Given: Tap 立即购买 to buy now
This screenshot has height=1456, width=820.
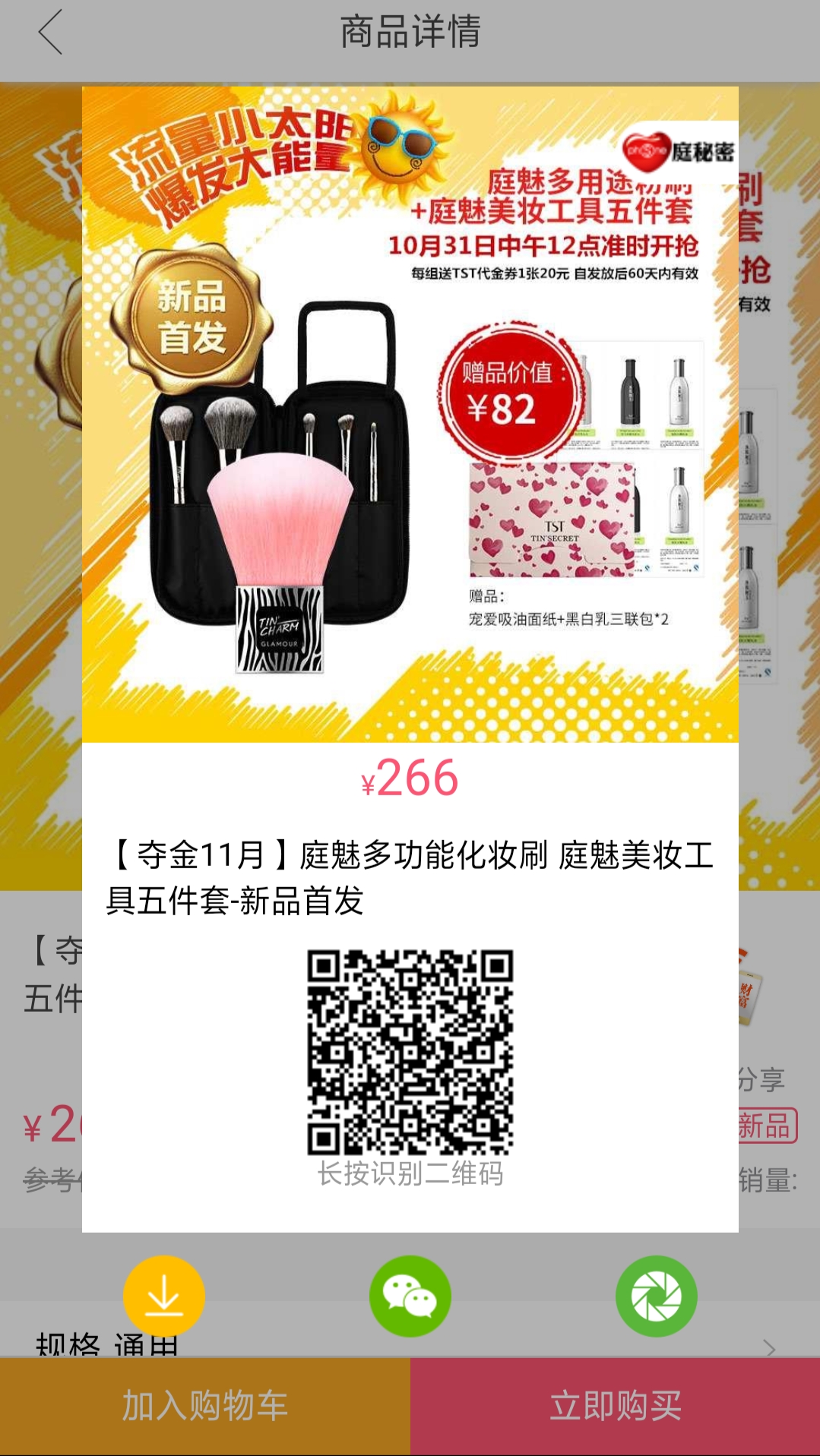Looking at the screenshot, I should [x=616, y=1406].
